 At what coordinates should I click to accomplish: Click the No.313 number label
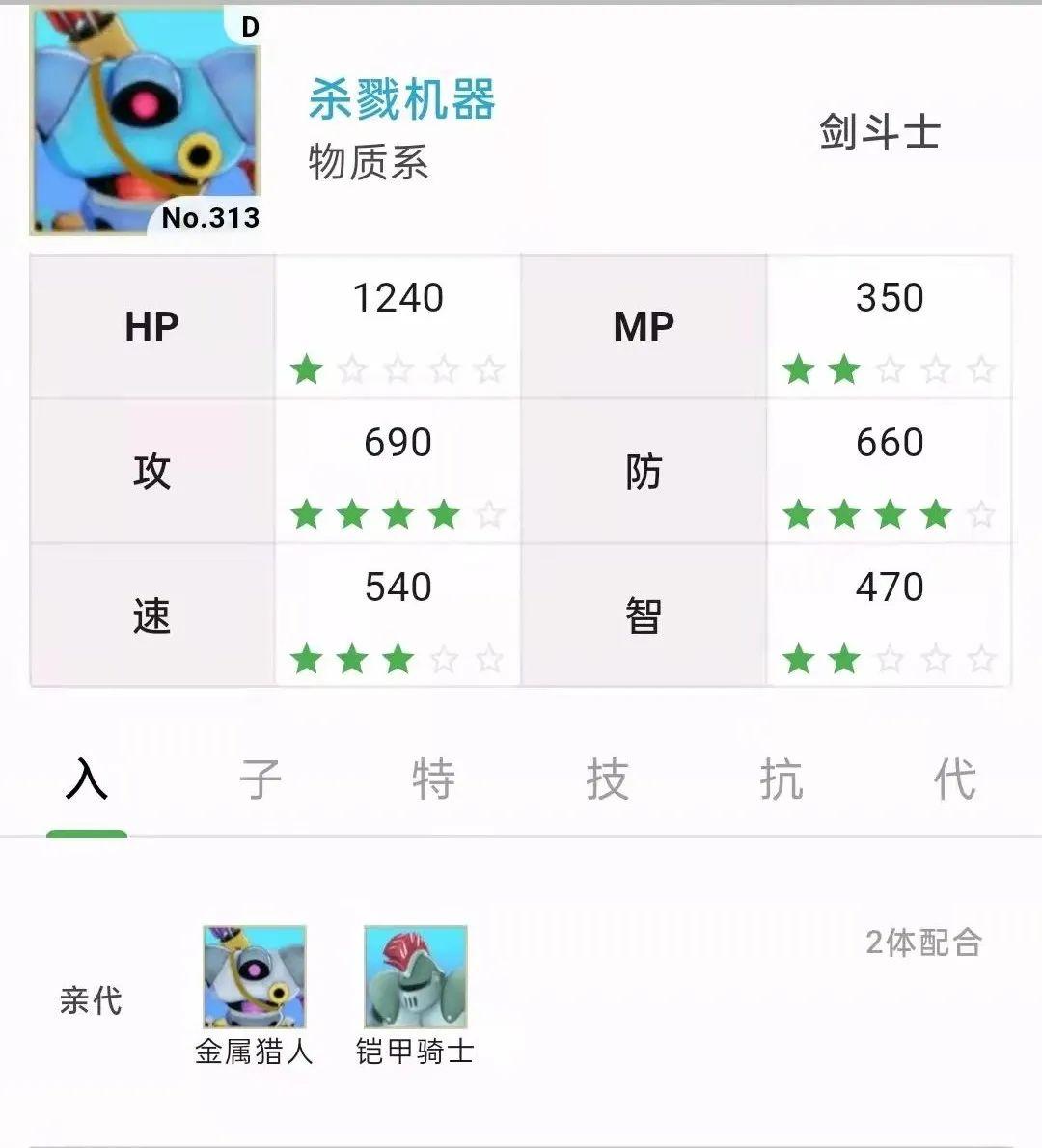tap(208, 220)
